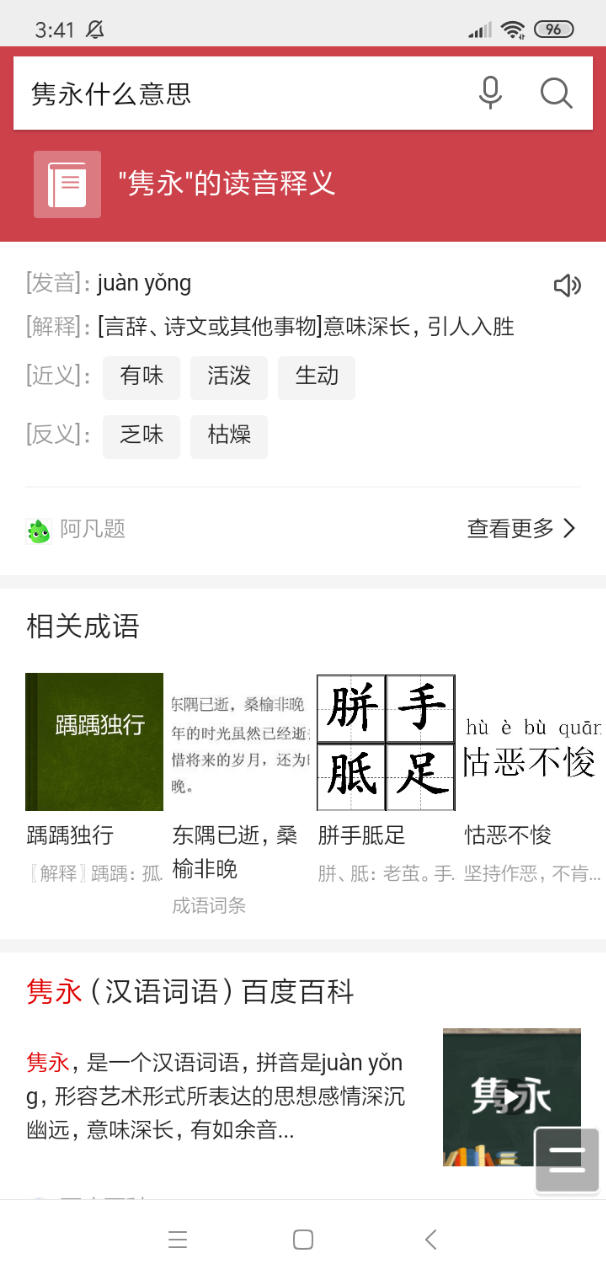The image size is (606, 1280).
Task: Select the antonym chip 枯燥
Action: click(229, 436)
